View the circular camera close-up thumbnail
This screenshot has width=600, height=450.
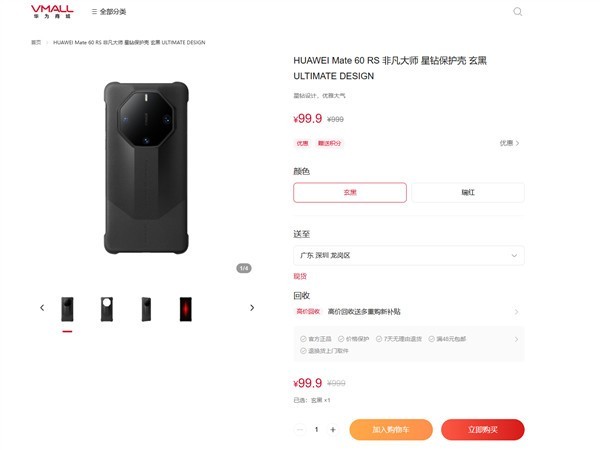(107, 308)
